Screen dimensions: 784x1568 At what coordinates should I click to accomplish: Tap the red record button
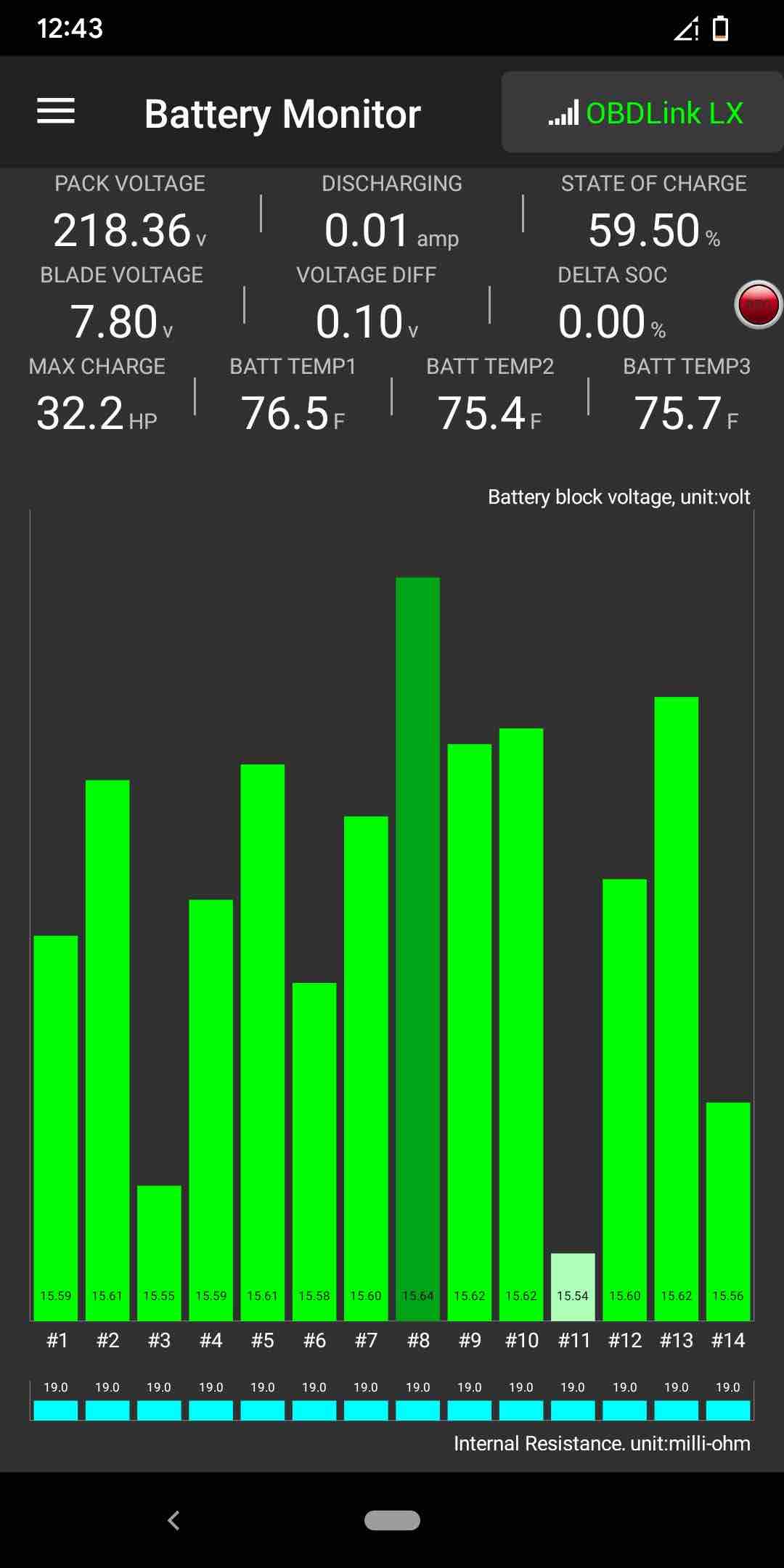point(758,305)
